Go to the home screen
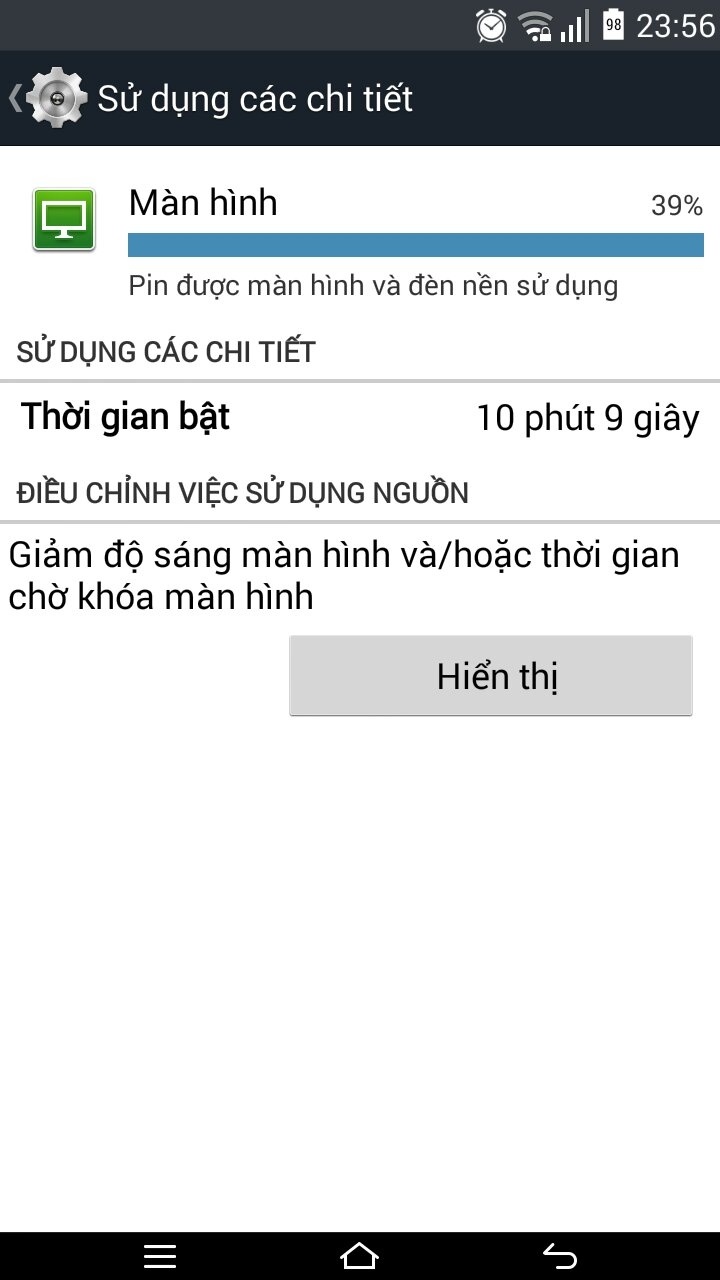The width and height of the screenshot is (720, 1280). pos(360,1256)
